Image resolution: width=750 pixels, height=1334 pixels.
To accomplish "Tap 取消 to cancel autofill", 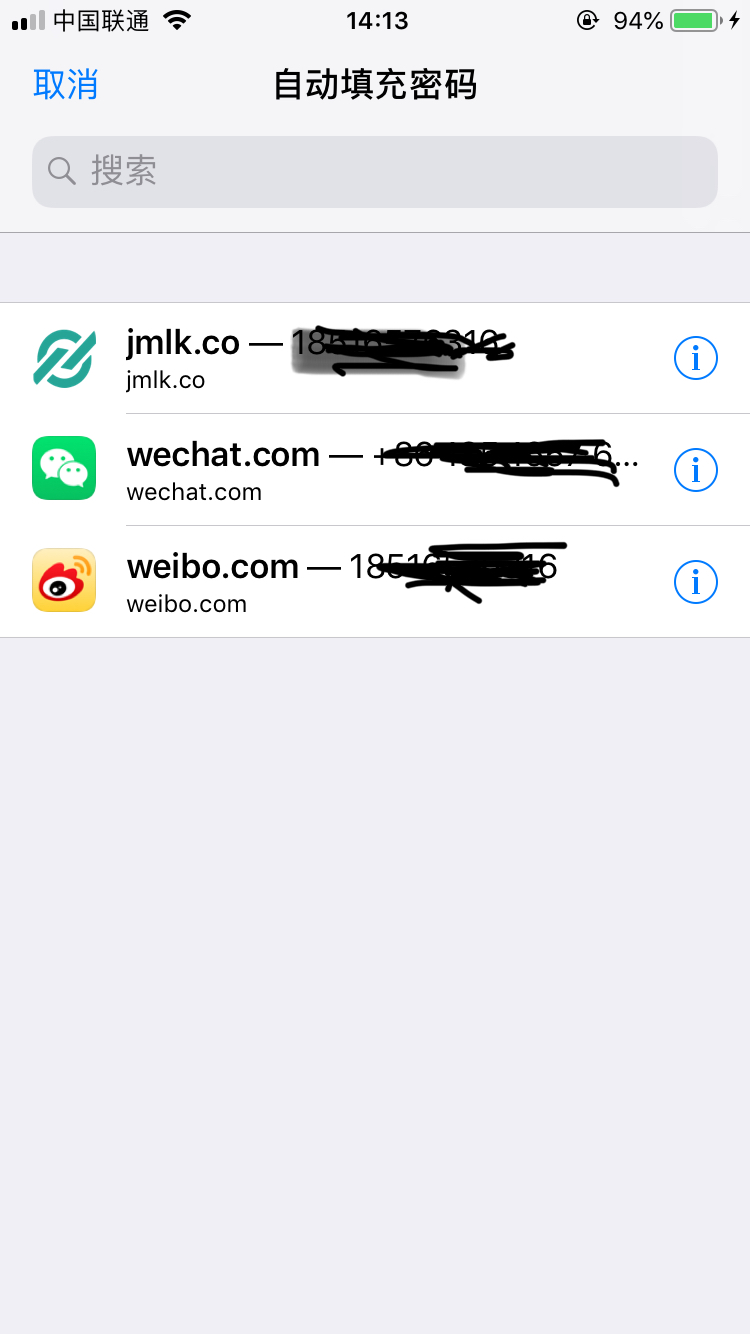I will [x=64, y=86].
